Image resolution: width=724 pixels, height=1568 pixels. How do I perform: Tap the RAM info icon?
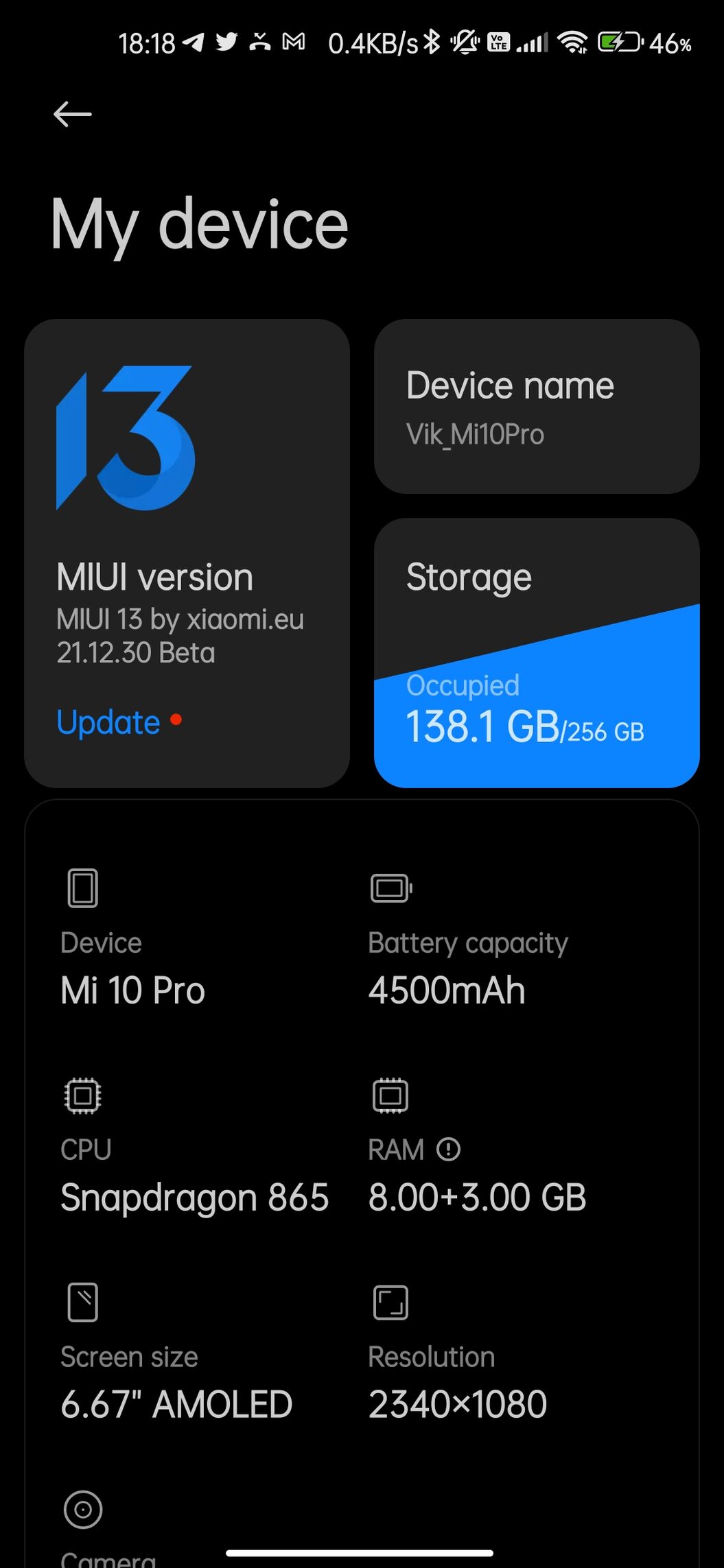click(x=448, y=1149)
